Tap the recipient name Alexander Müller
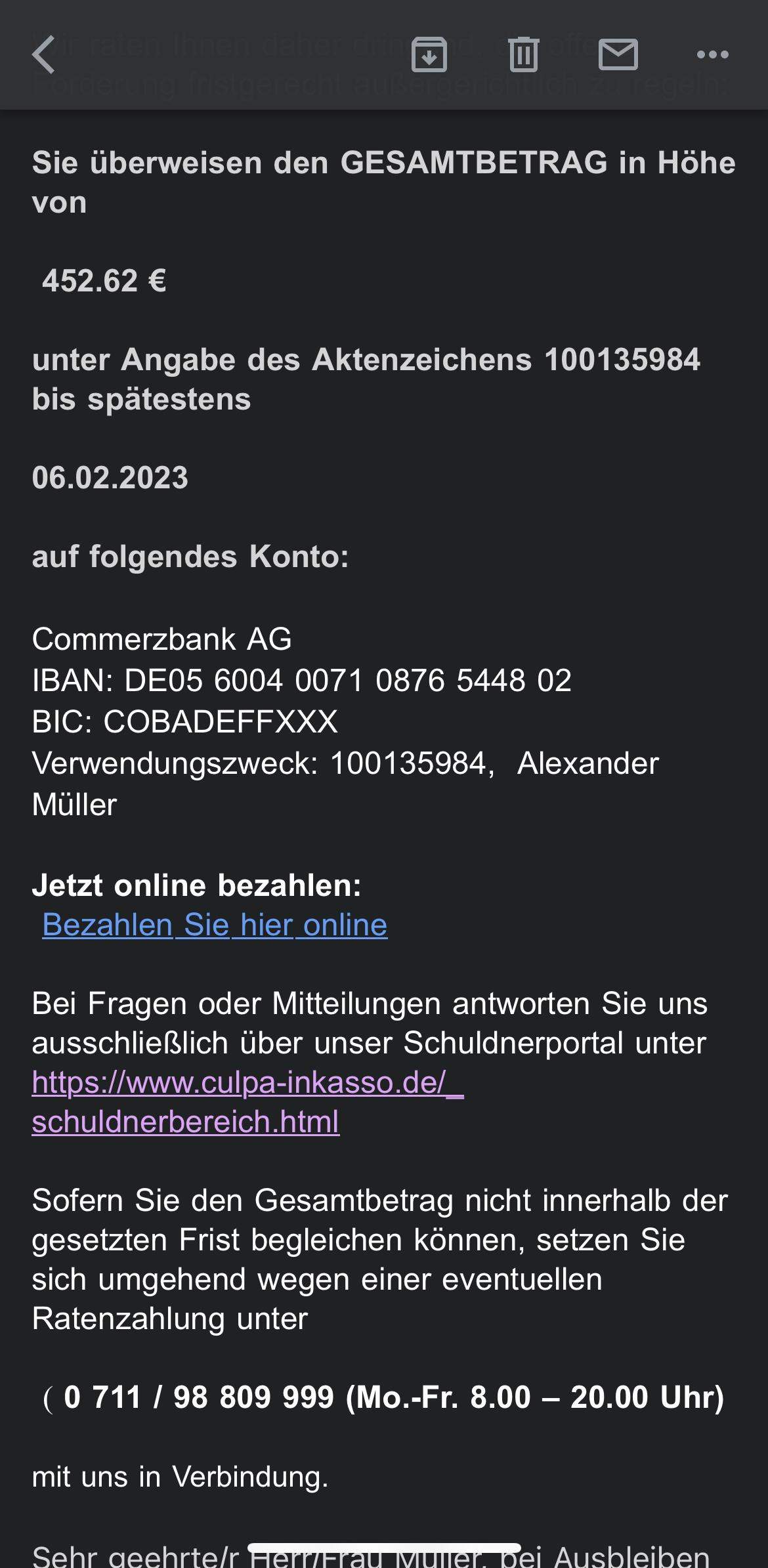The image size is (768, 1568). tap(586, 763)
